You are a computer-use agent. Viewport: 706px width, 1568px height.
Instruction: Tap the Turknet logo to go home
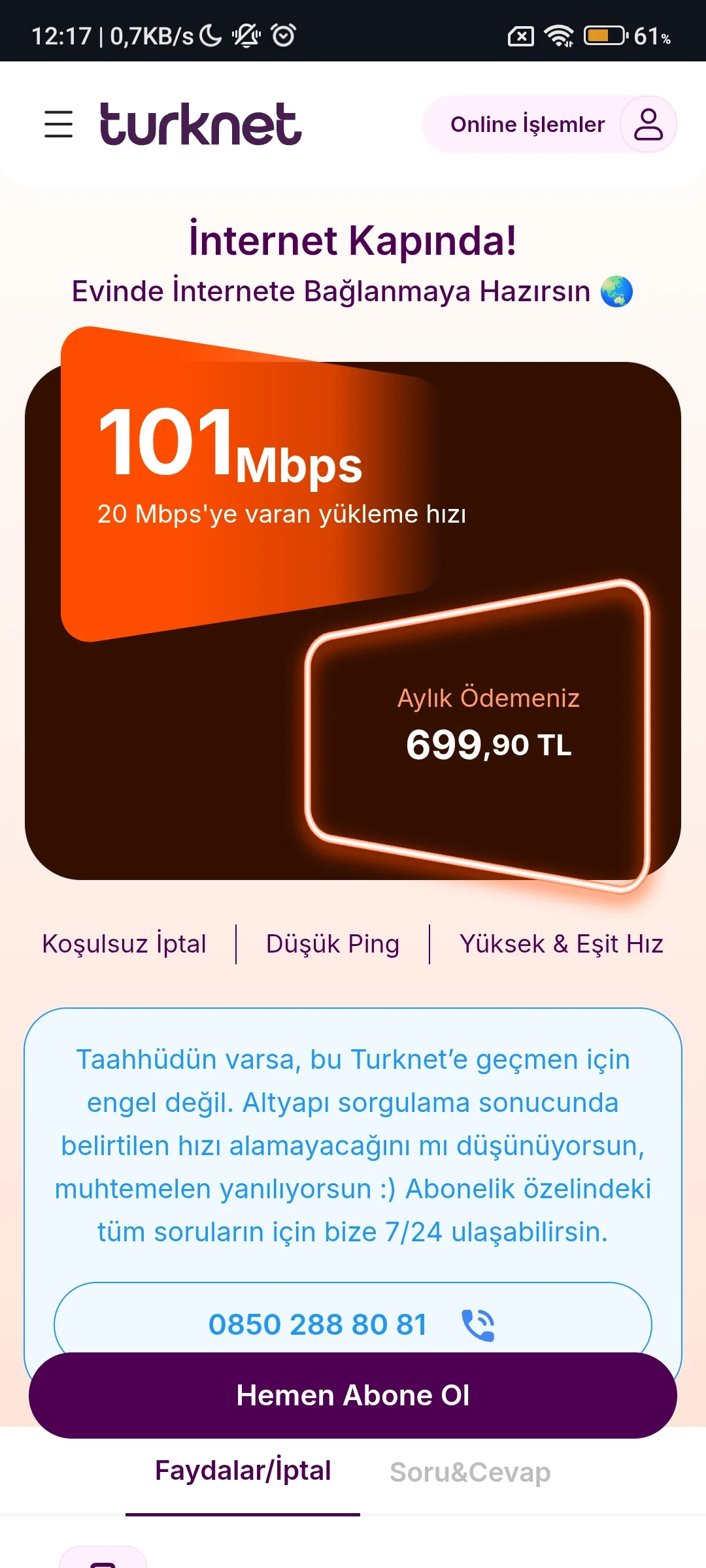[201, 124]
